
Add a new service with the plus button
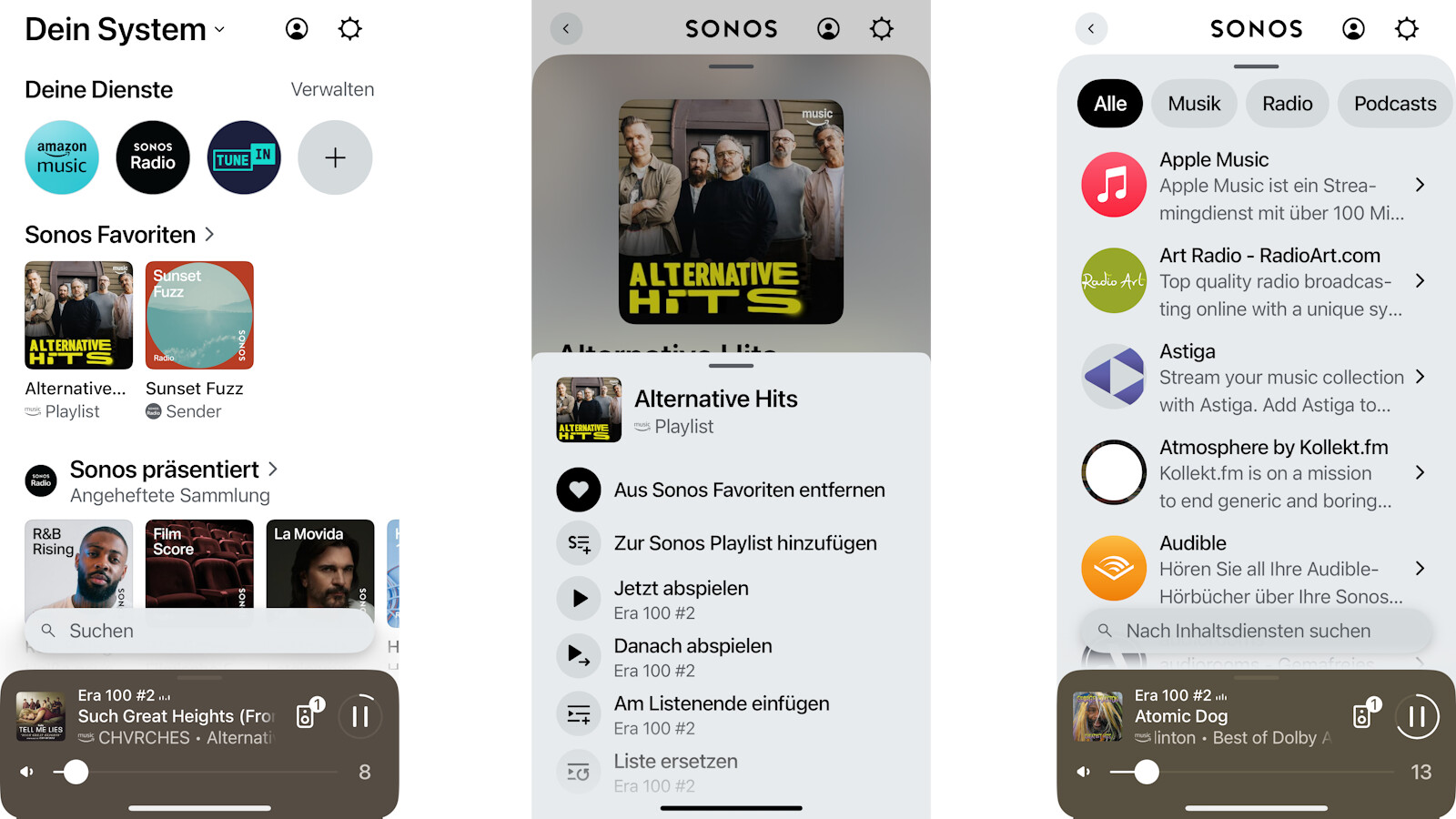tap(335, 157)
